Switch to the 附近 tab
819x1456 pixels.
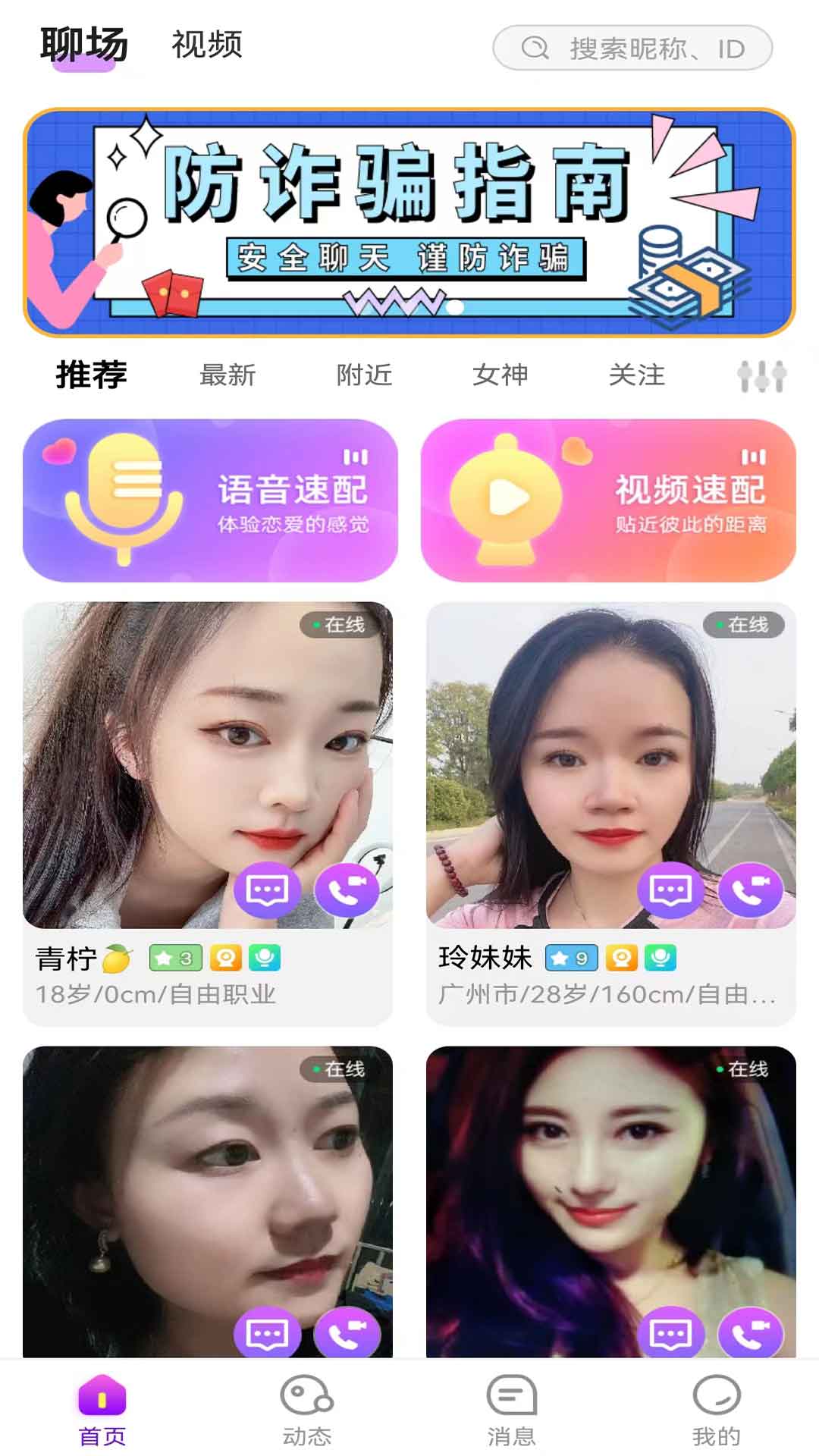[x=364, y=375]
